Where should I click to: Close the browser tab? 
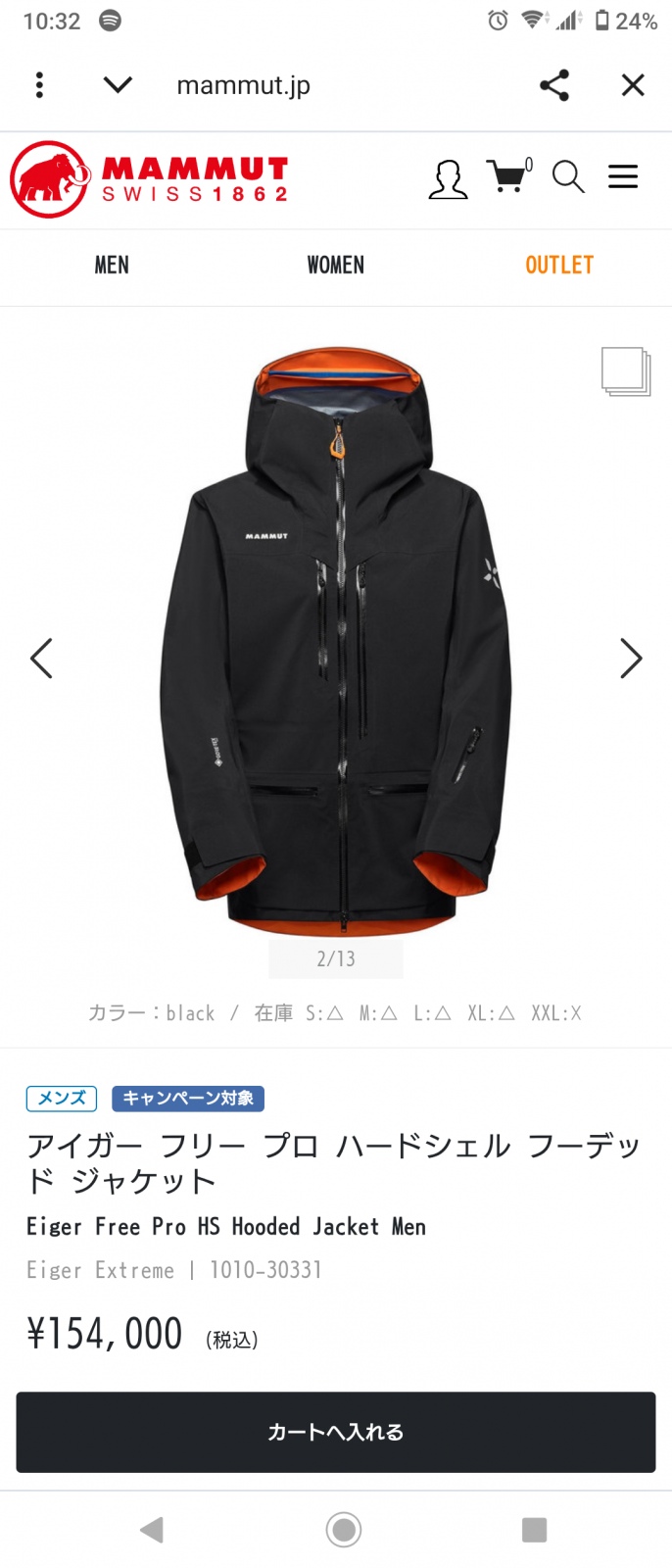(633, 85)
